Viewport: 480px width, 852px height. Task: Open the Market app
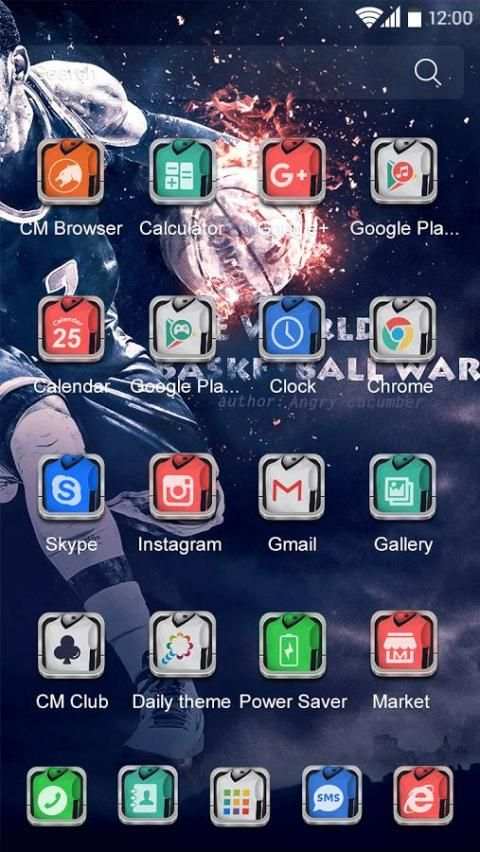tap(403, 645)
